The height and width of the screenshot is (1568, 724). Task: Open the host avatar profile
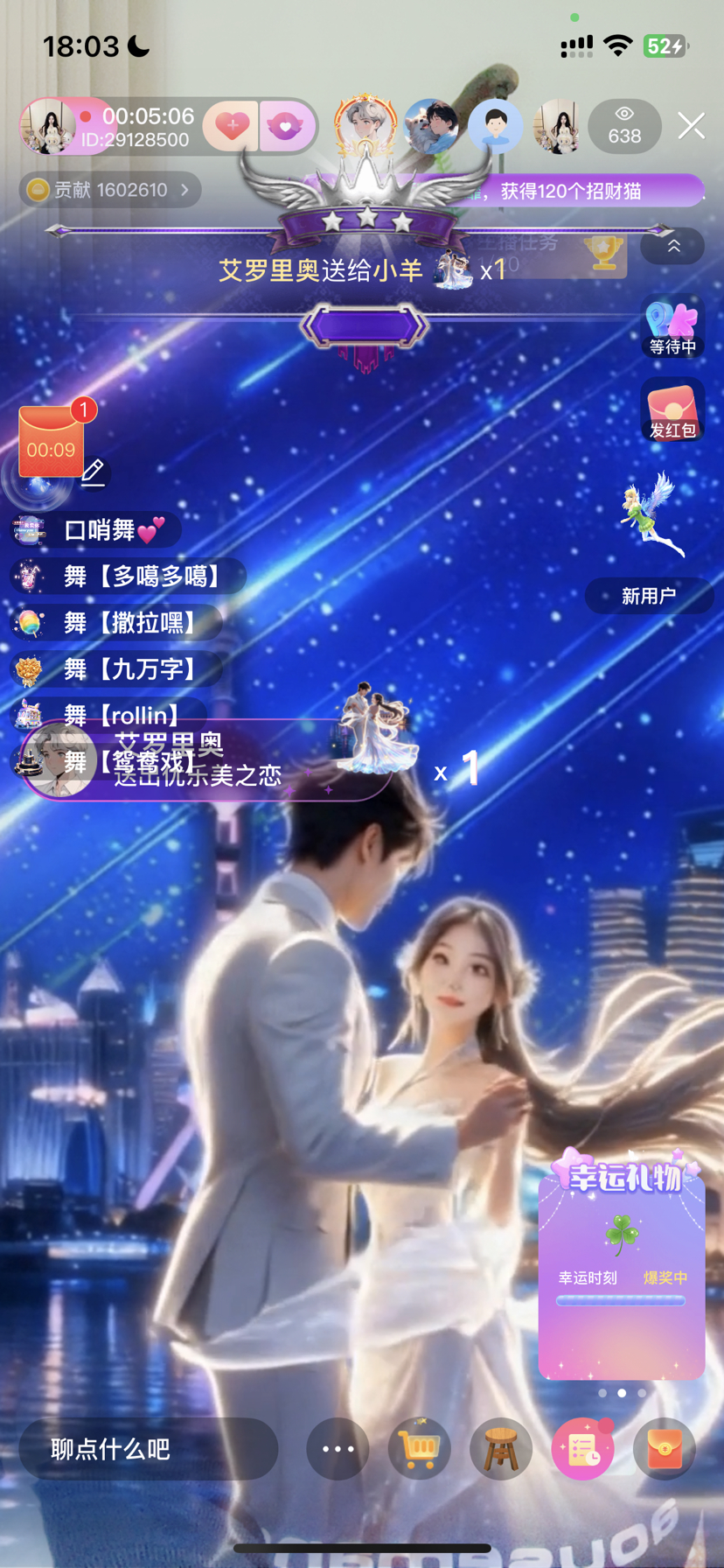click(x=48, y=127)
